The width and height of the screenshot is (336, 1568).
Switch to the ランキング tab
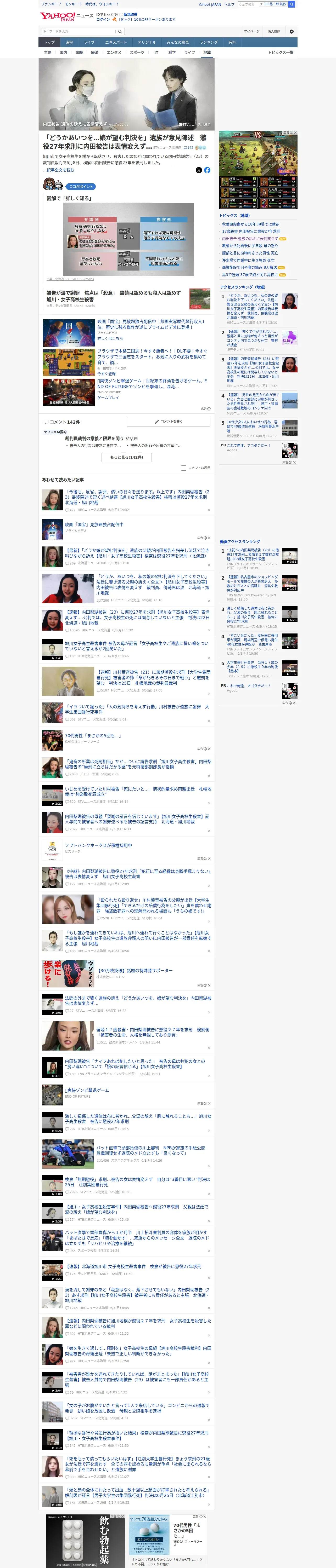(209, 43)
